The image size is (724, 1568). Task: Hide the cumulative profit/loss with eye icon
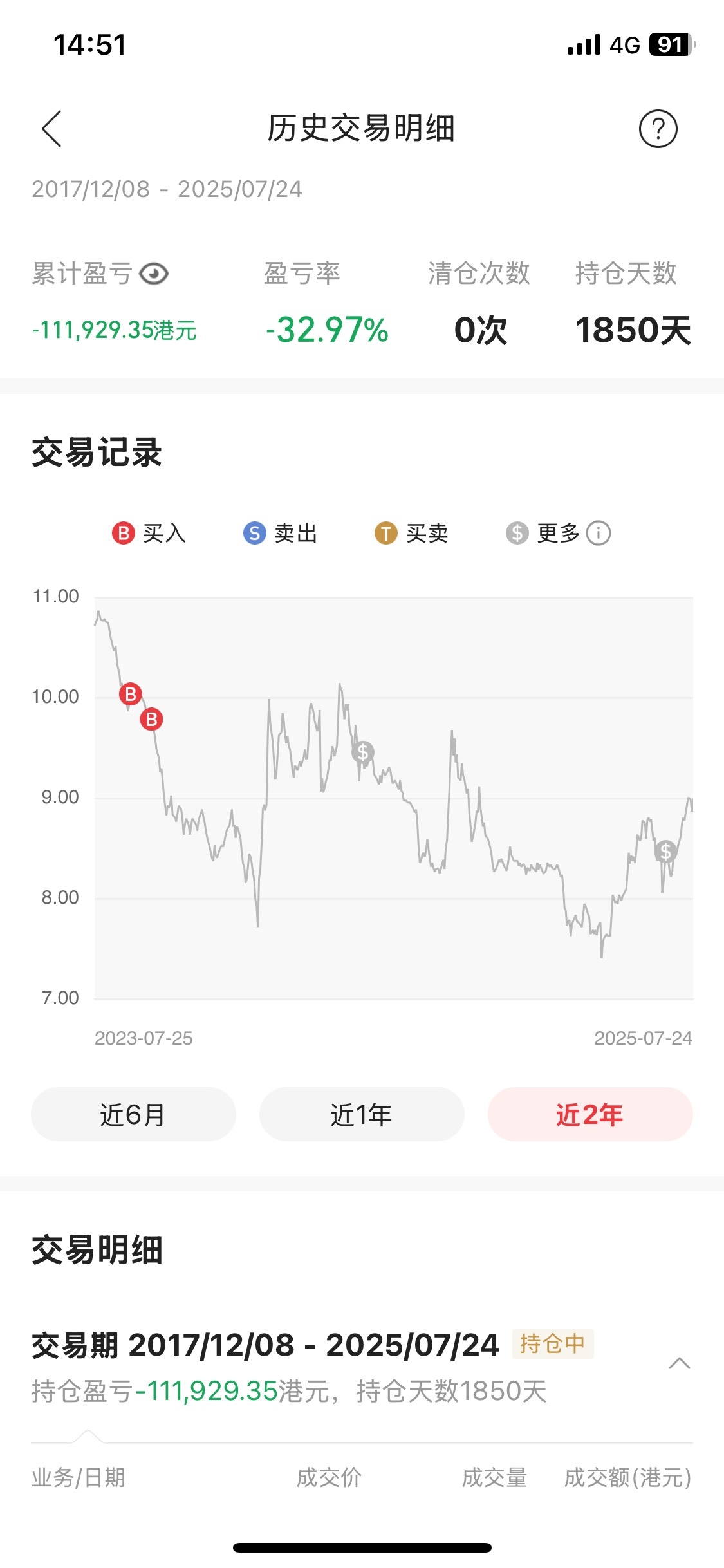click(154, 274)
